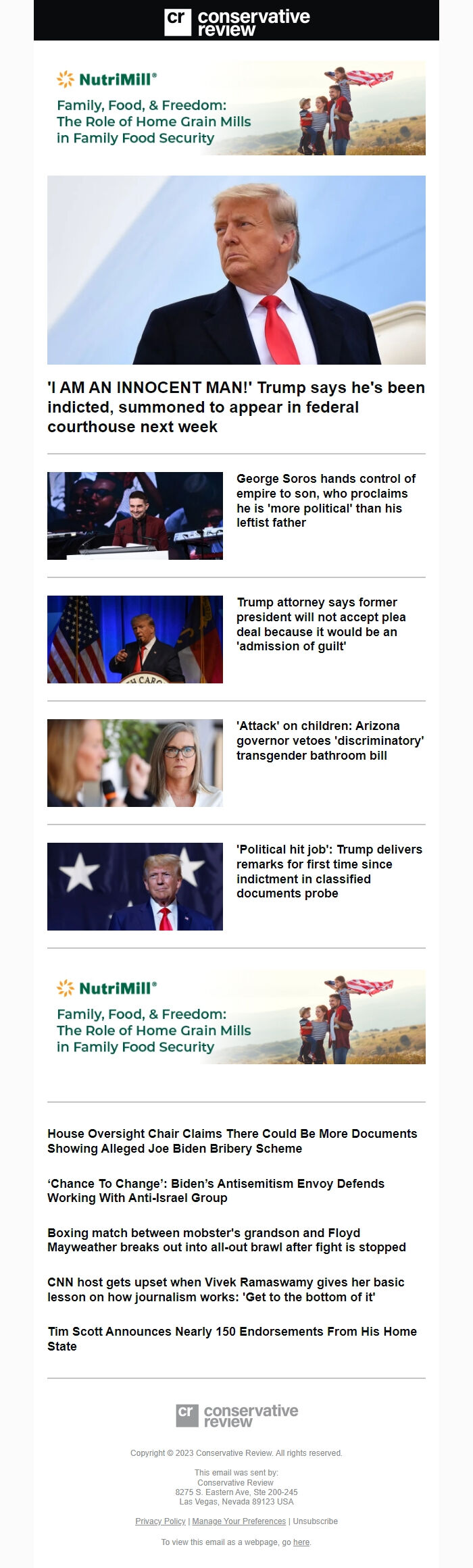Read the 'Political hit job' Trump remarks article
Screen dimensions: 473x1568
(329, 871)
